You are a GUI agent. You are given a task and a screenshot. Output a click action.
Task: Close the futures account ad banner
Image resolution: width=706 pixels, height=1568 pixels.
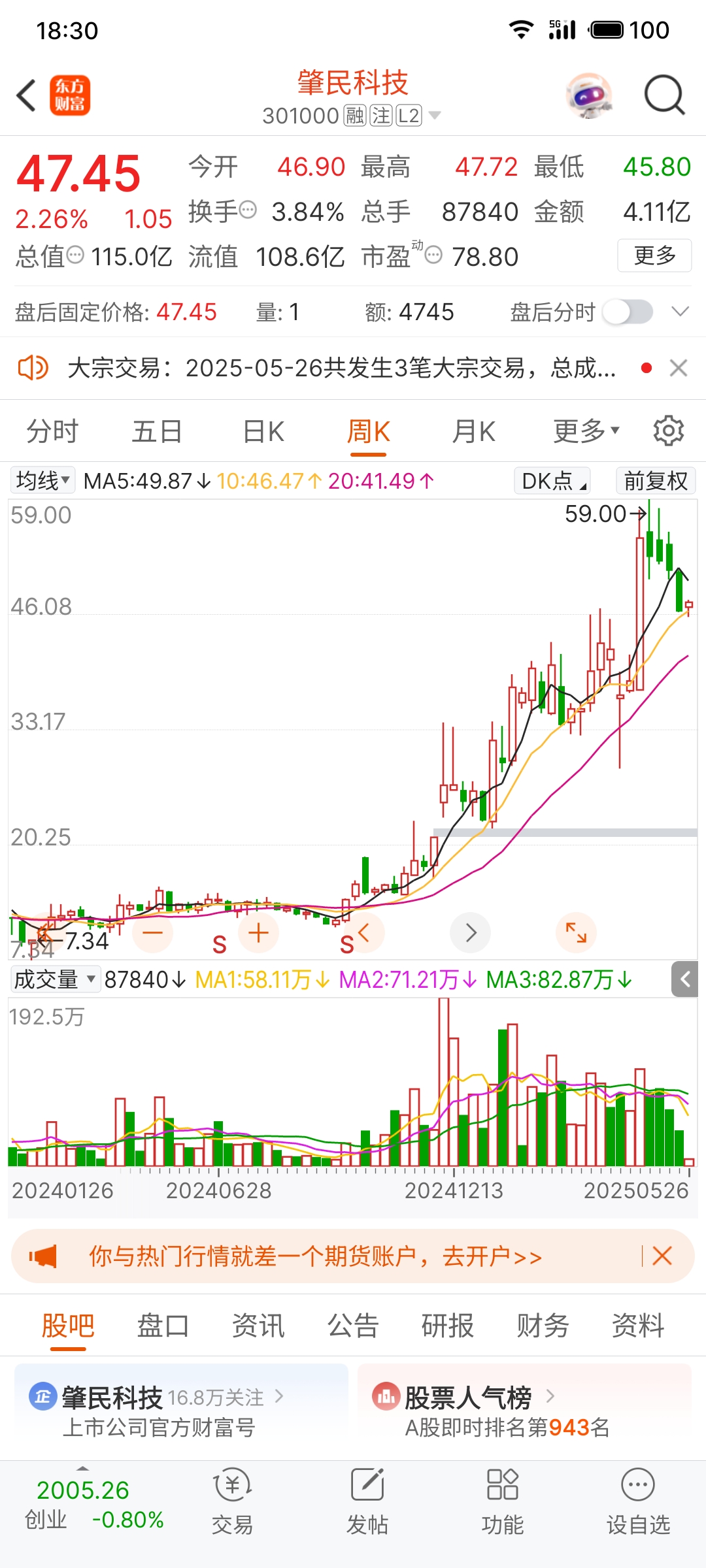pyautogui.click(x=662, y=1256)
